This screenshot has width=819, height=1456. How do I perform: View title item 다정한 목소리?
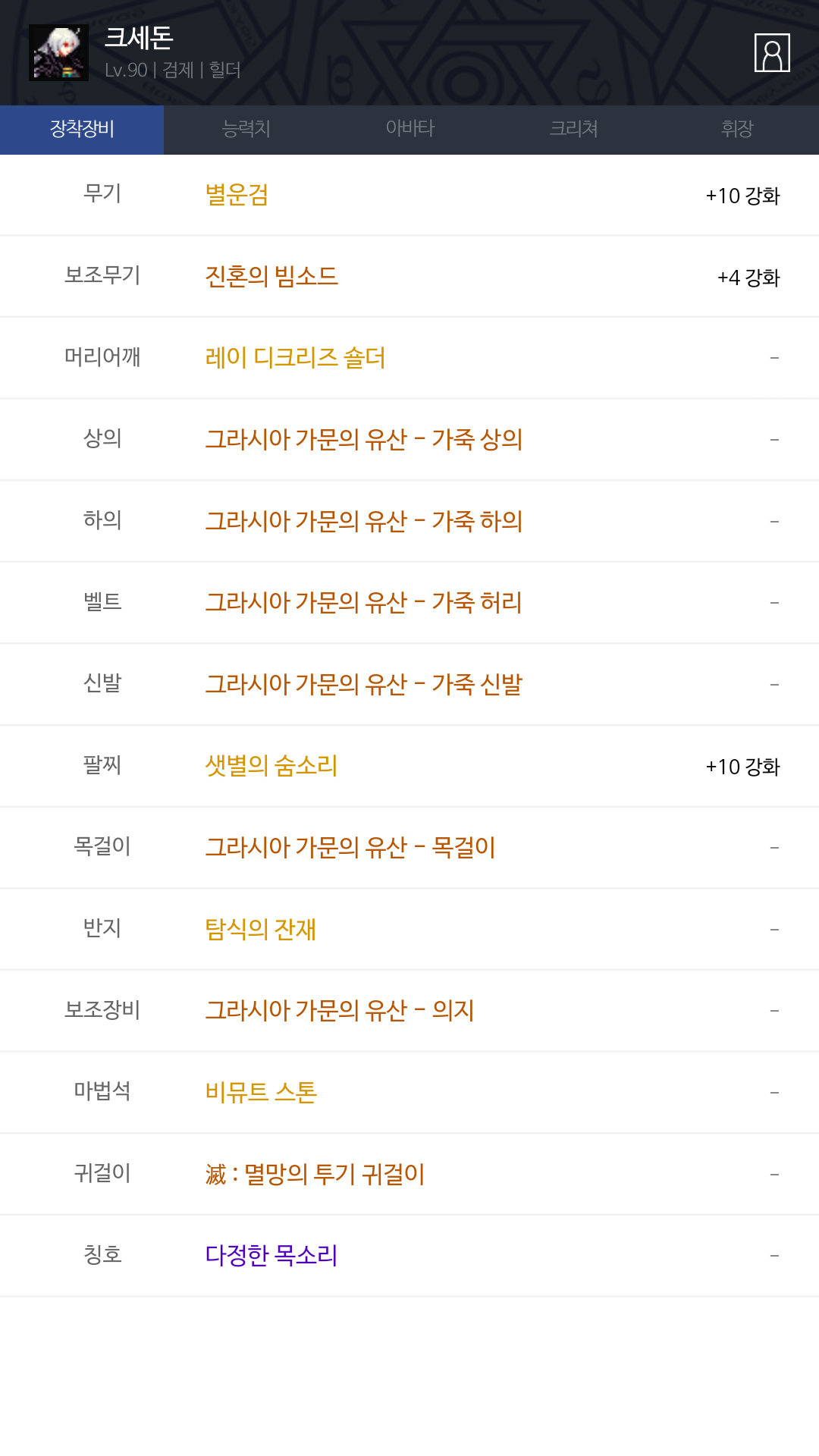[x=271, y=1255]
